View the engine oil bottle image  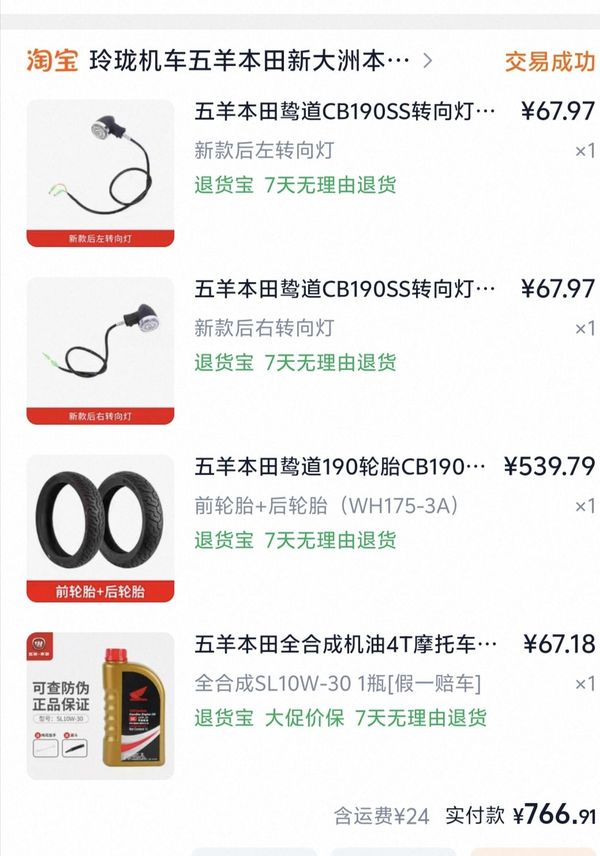100,705
